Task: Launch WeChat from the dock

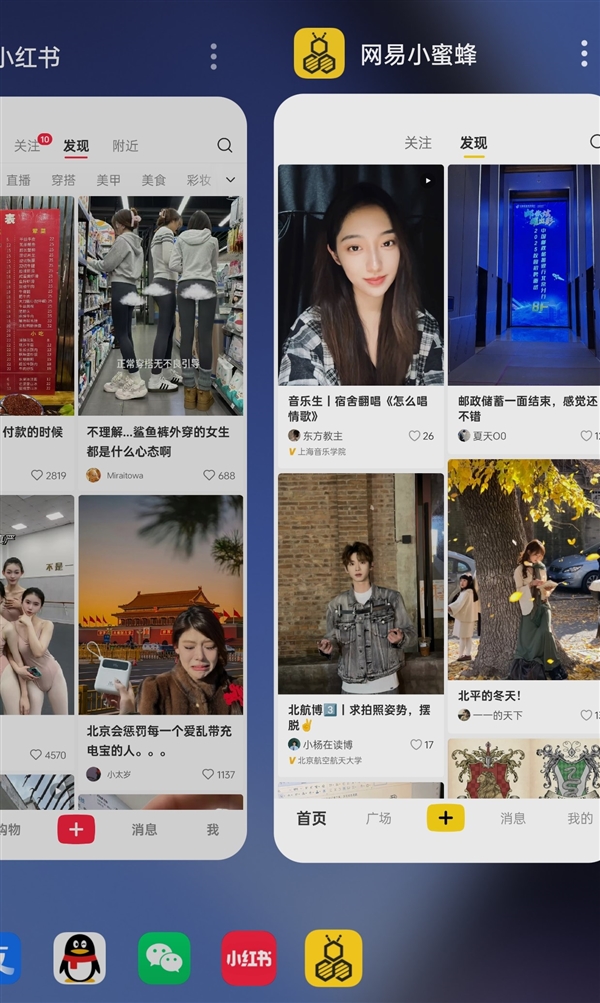Action: [x=164, y=958]
